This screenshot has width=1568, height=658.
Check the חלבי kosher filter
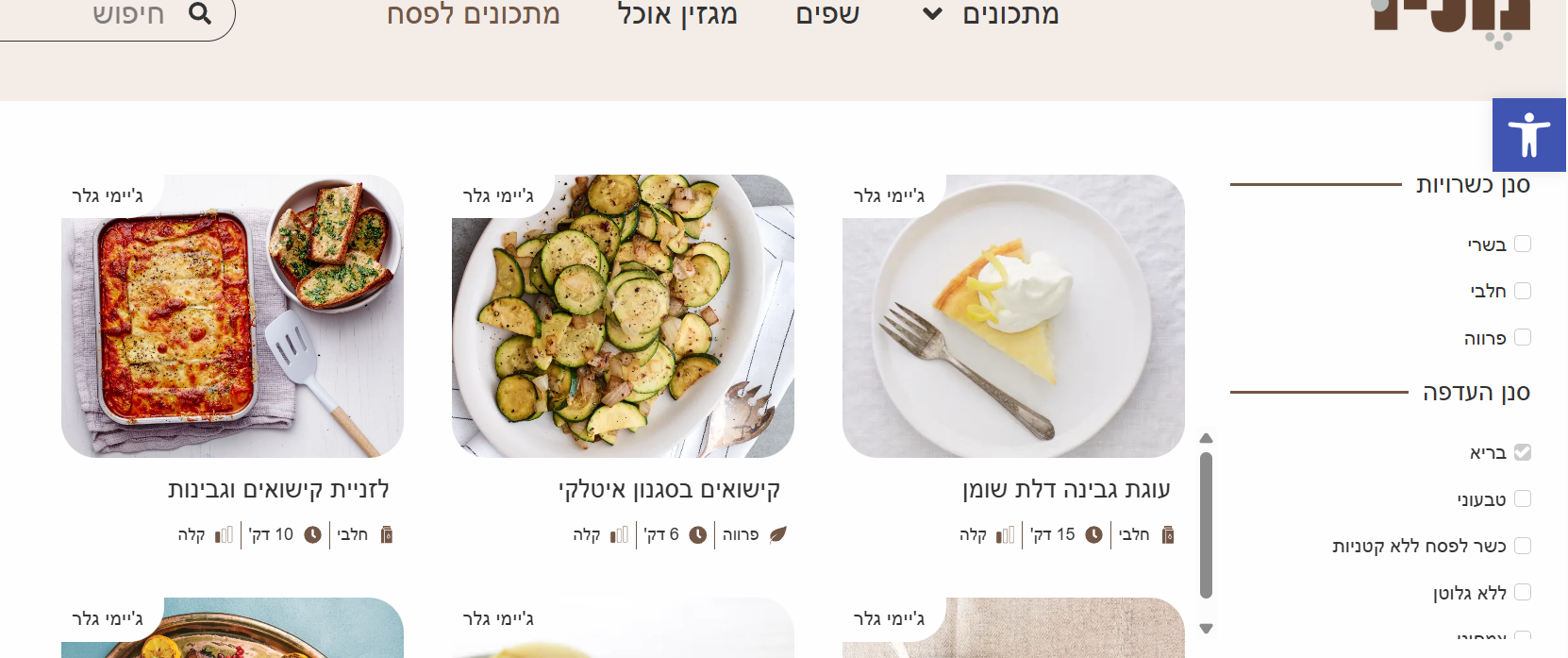click(1522, 291)
